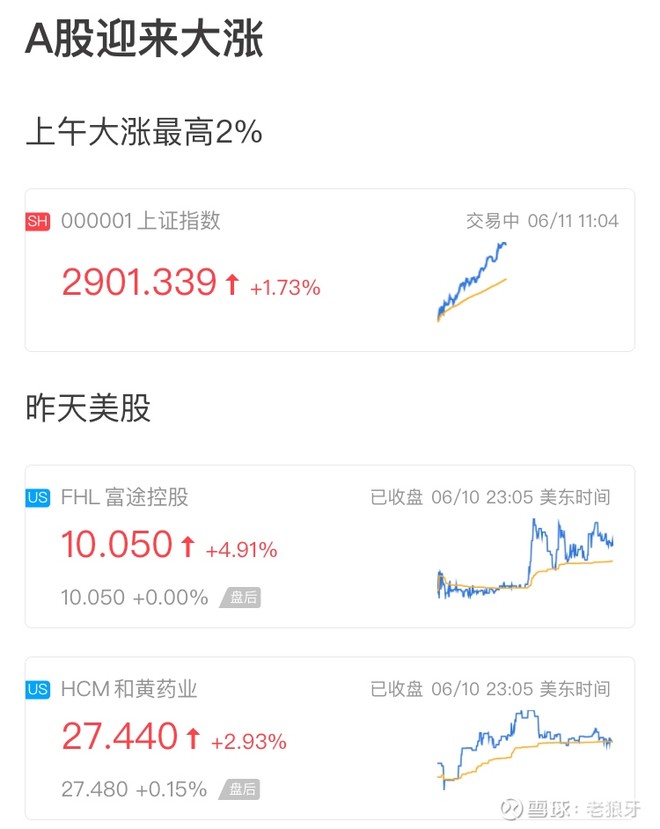View the FHL 富途控股 stock card
The height and width of the screenshot is (829, 660).
point(329,546)
